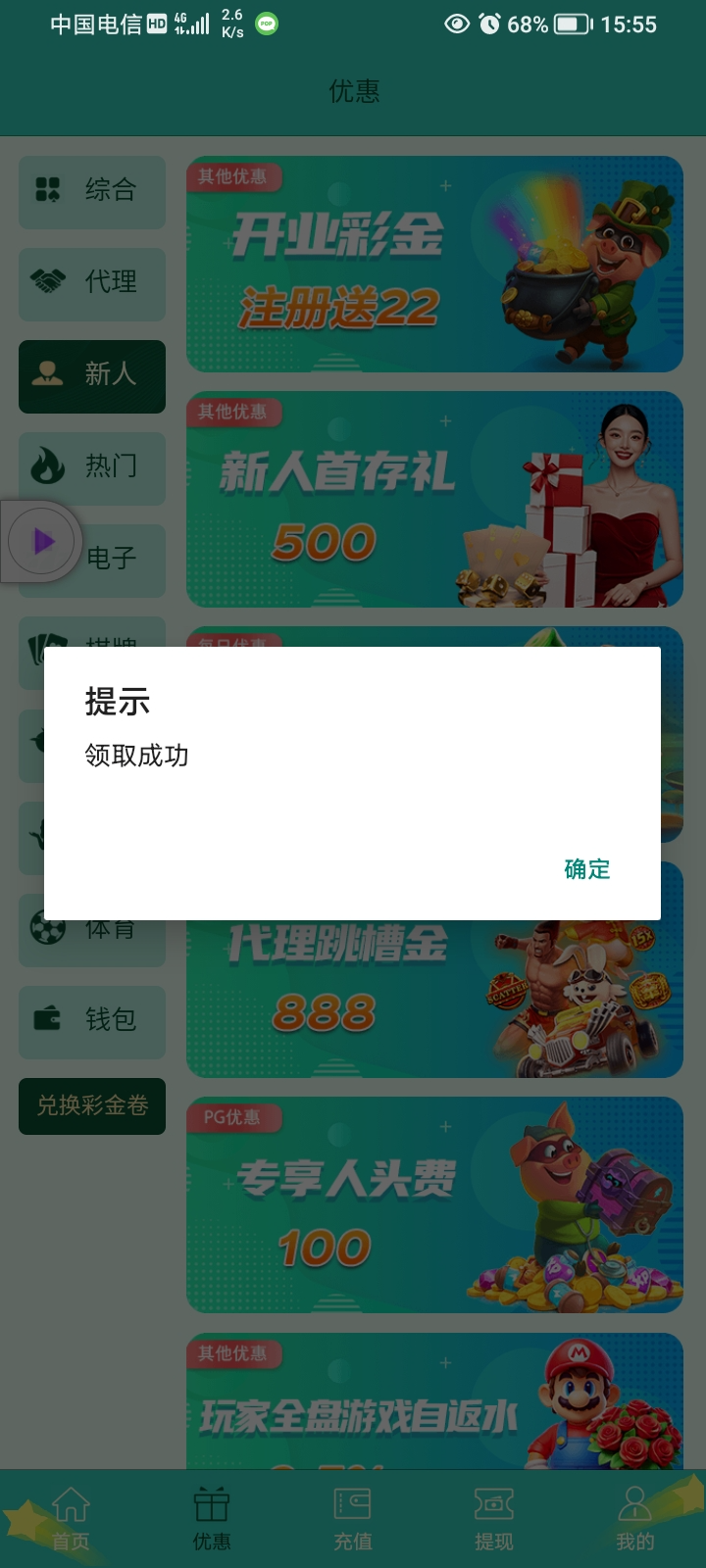
Task: Switch to the 代理 category
Action: 92,282
